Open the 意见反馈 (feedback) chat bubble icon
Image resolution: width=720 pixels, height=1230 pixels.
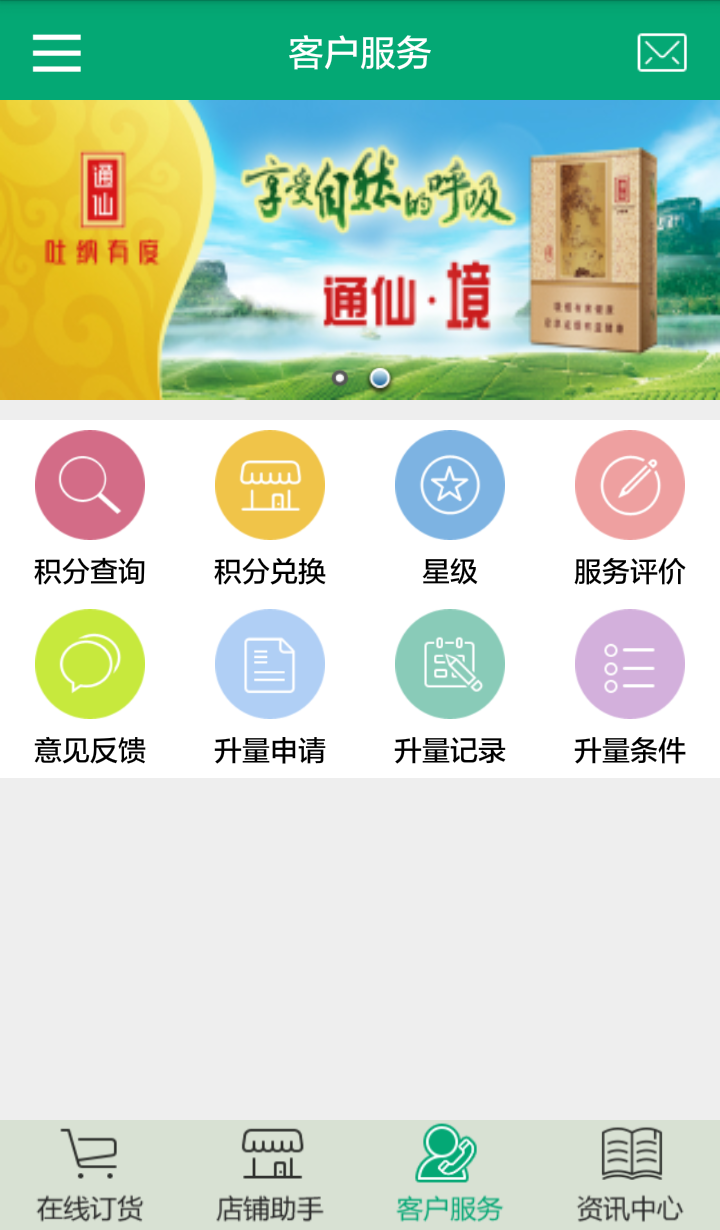90,663
